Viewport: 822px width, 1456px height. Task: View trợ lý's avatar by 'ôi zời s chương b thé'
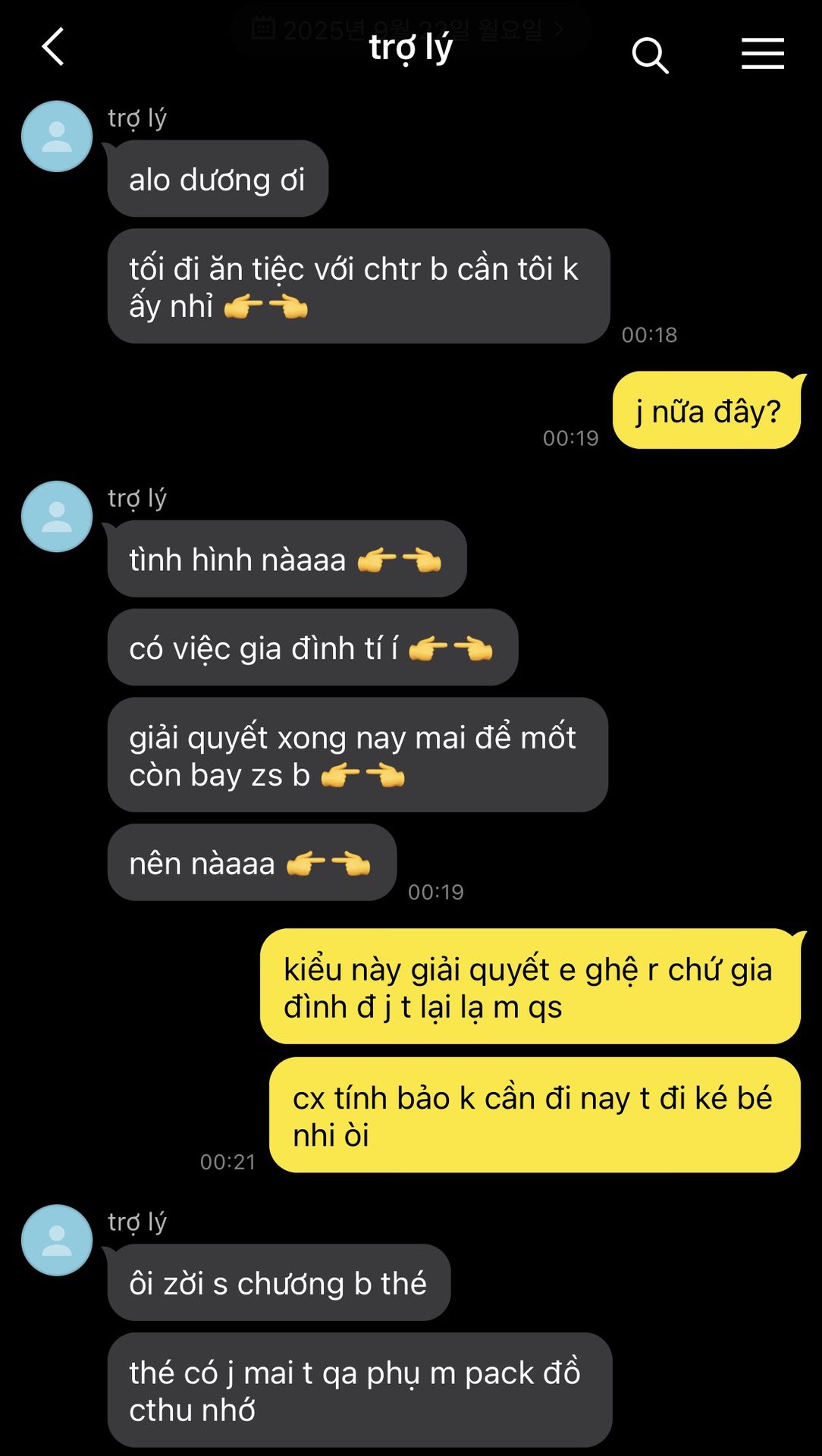[x=57, y=1241]
